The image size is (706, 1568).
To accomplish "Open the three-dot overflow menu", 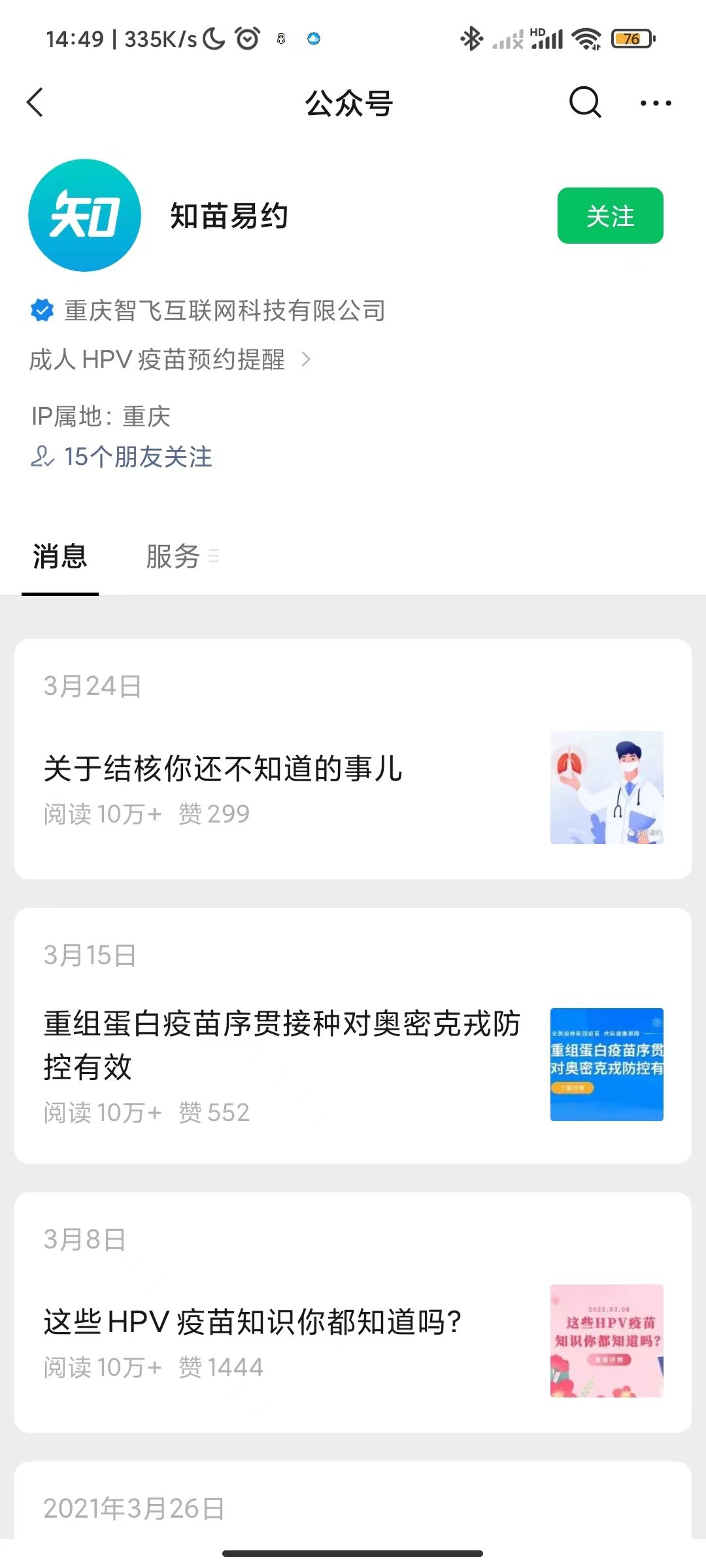I will (656, 103).
